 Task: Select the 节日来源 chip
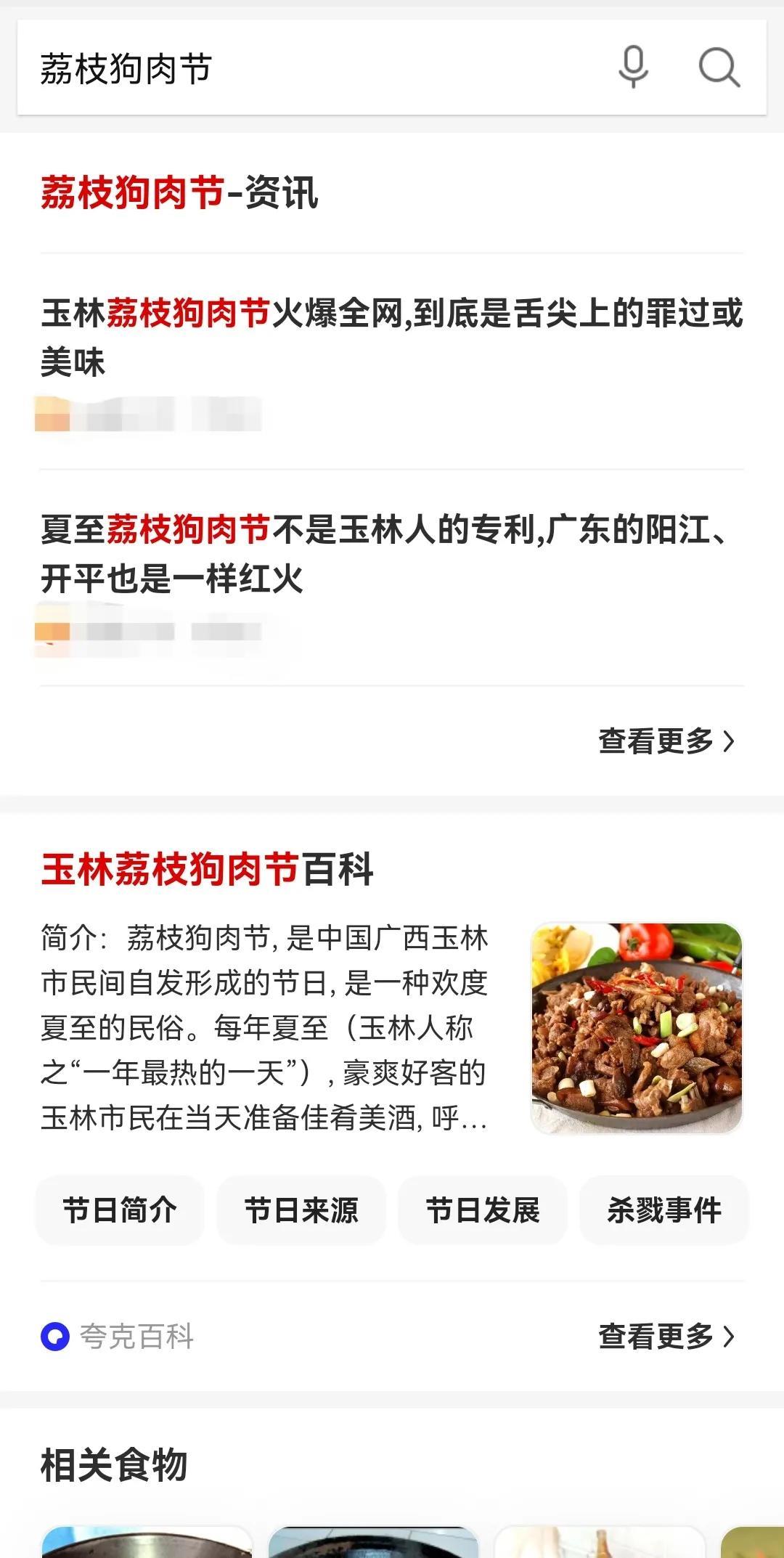click(x=301, y=1210)
